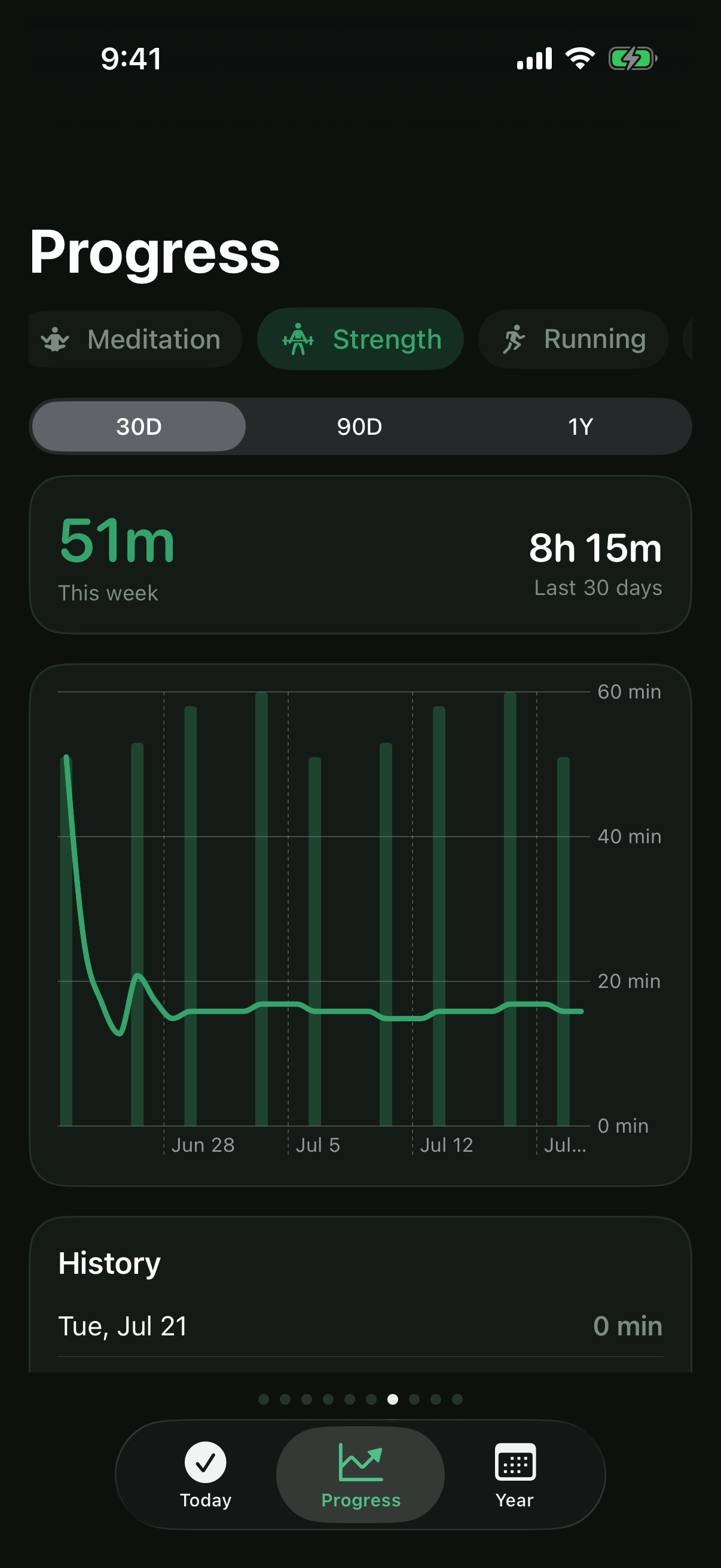The height and width of the screenshot is (1568, 721).
Task: Select the 30D time range
Action: [139, 427]
